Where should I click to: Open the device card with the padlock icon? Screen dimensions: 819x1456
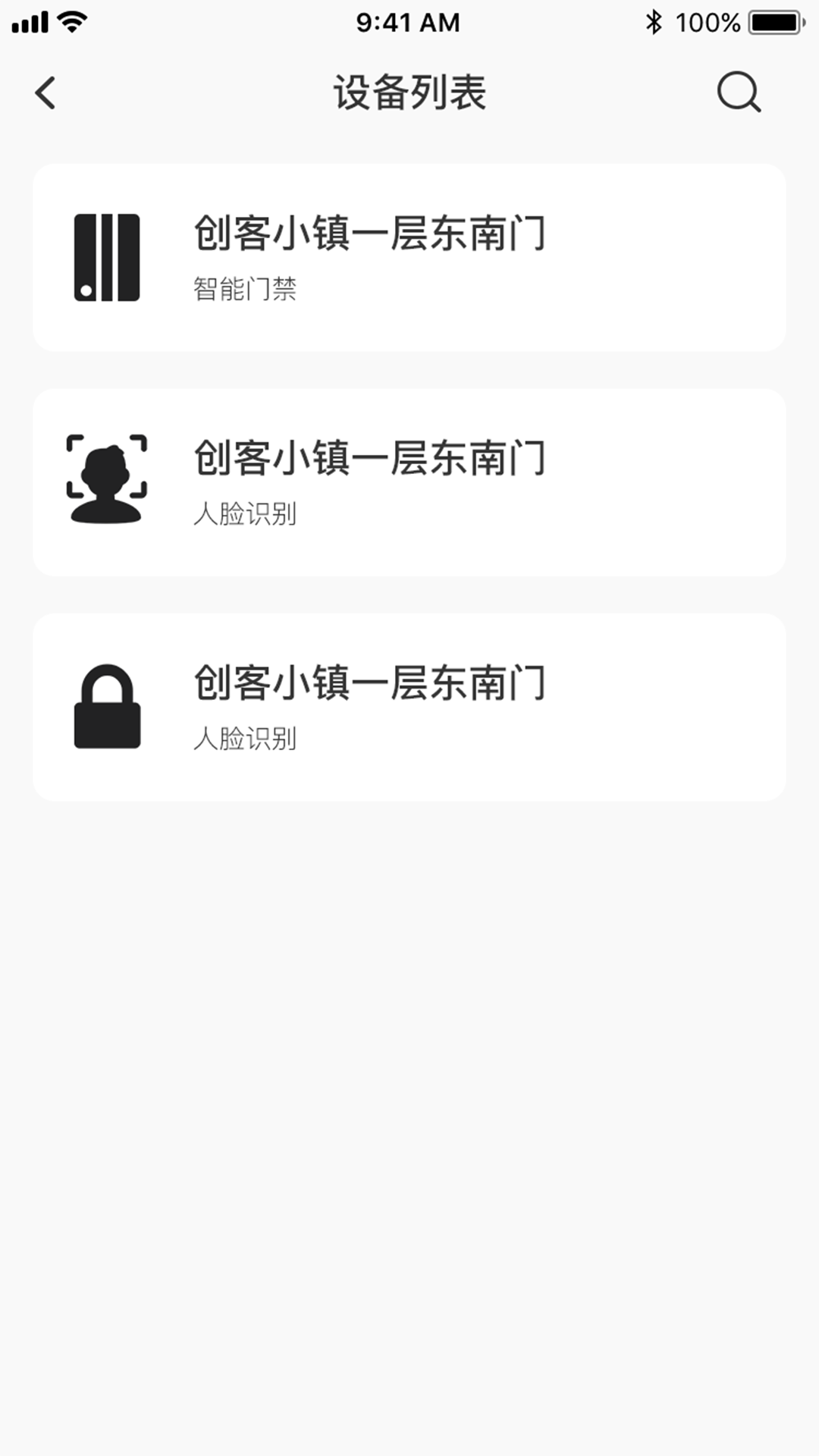coord(409,708)
